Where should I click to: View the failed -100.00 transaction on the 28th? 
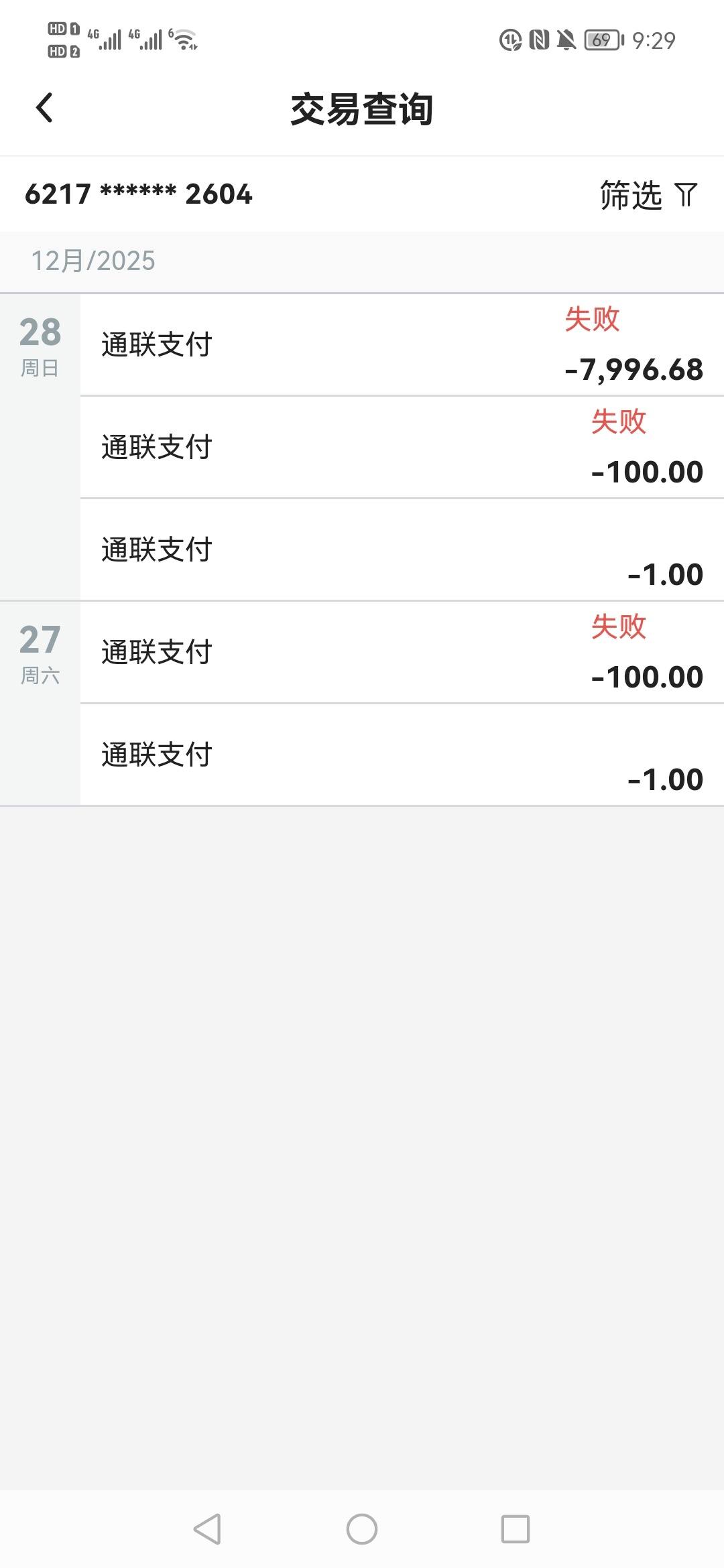coord(402,448)
